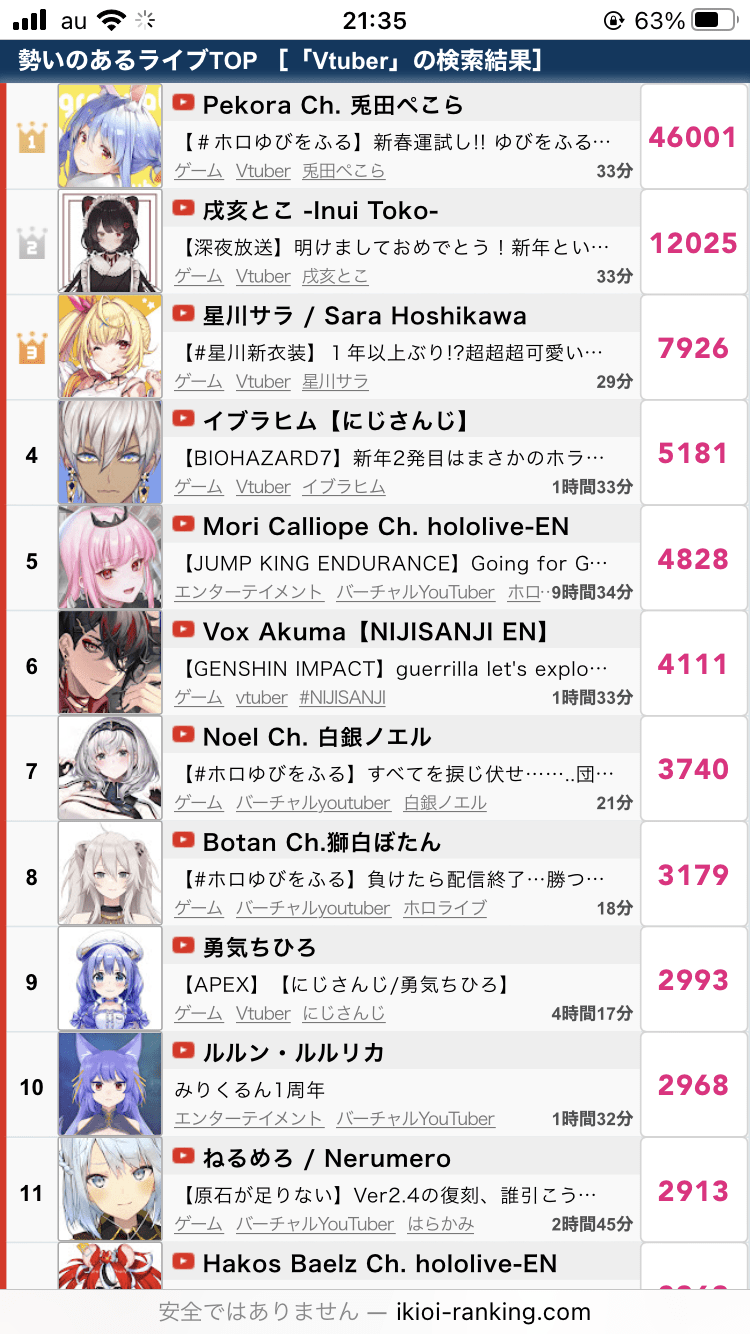Tap the 戌亥とこ tag link

335,276
